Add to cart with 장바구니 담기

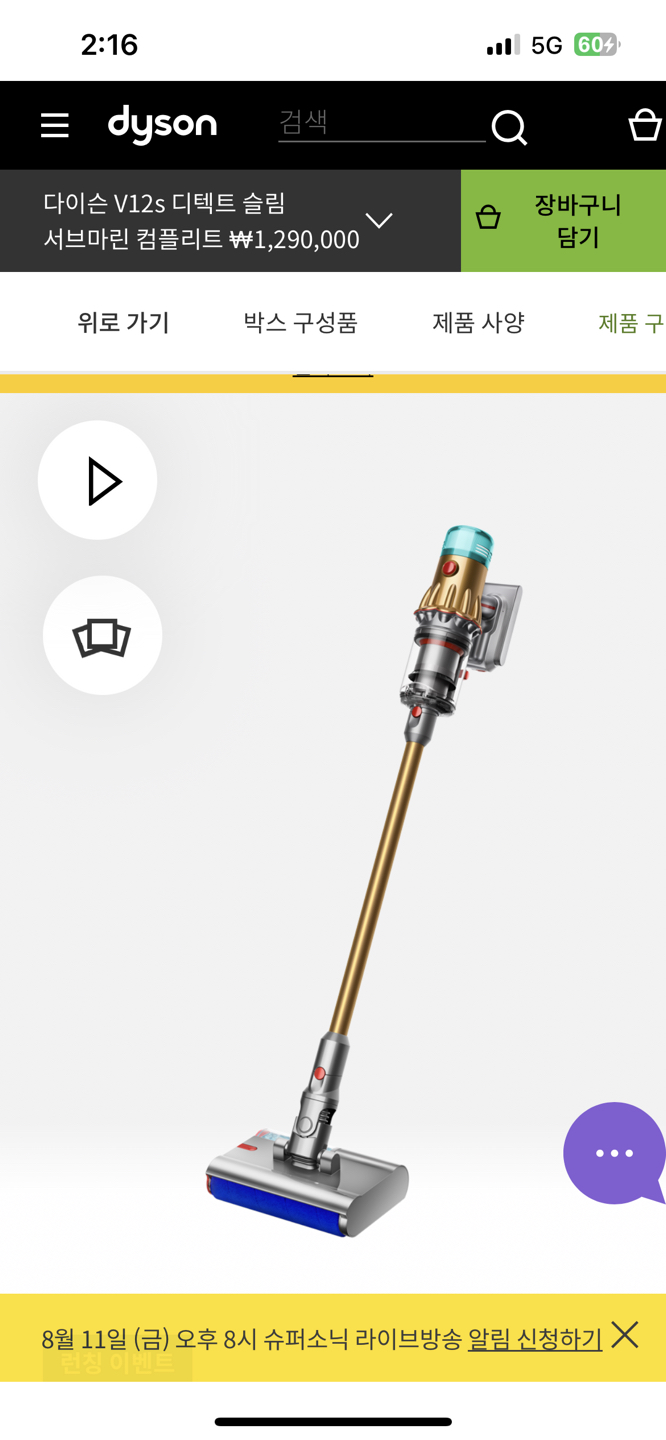(x=563, y=221)
